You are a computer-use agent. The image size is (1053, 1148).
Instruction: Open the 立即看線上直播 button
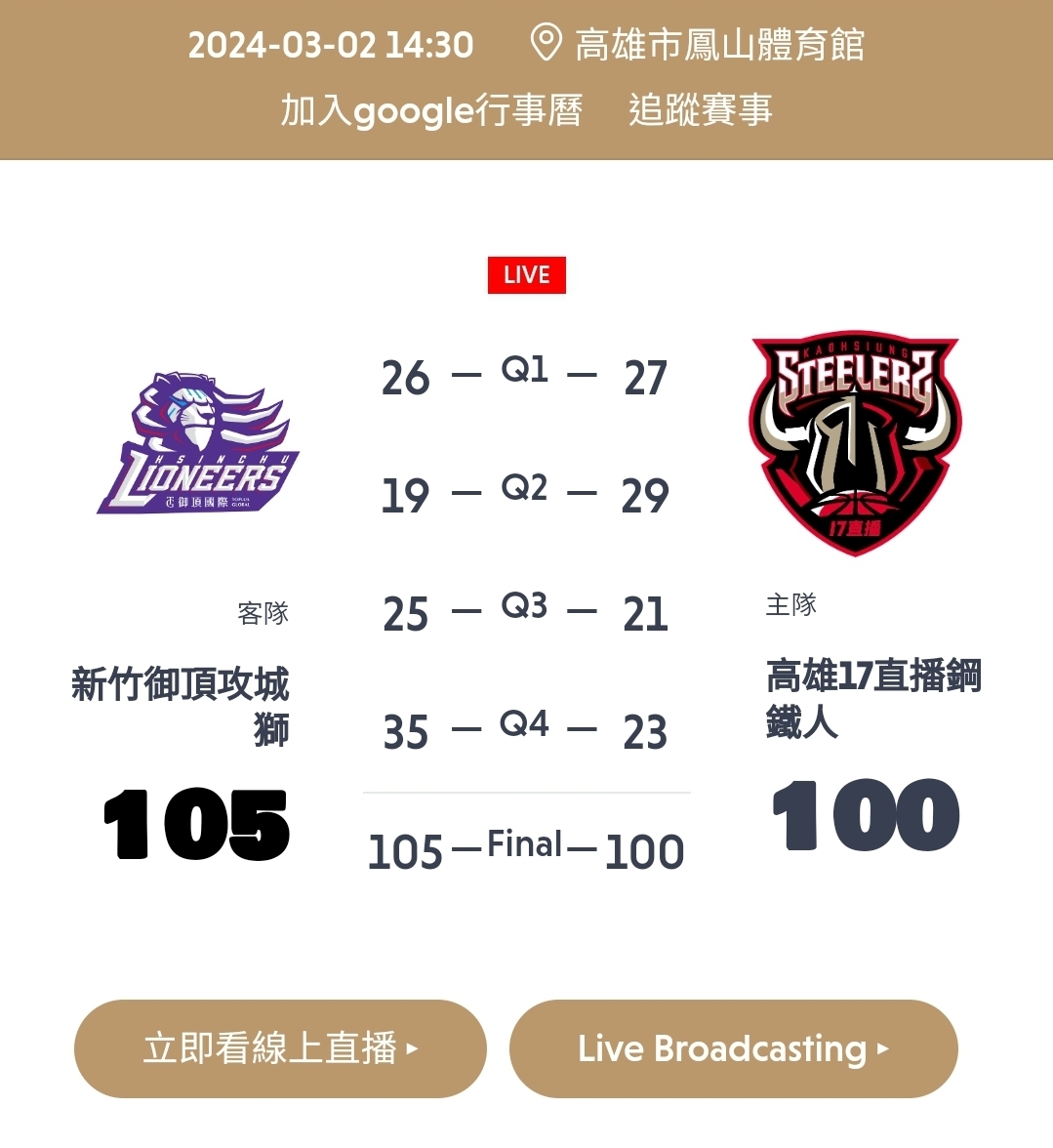pos(280,1048)
